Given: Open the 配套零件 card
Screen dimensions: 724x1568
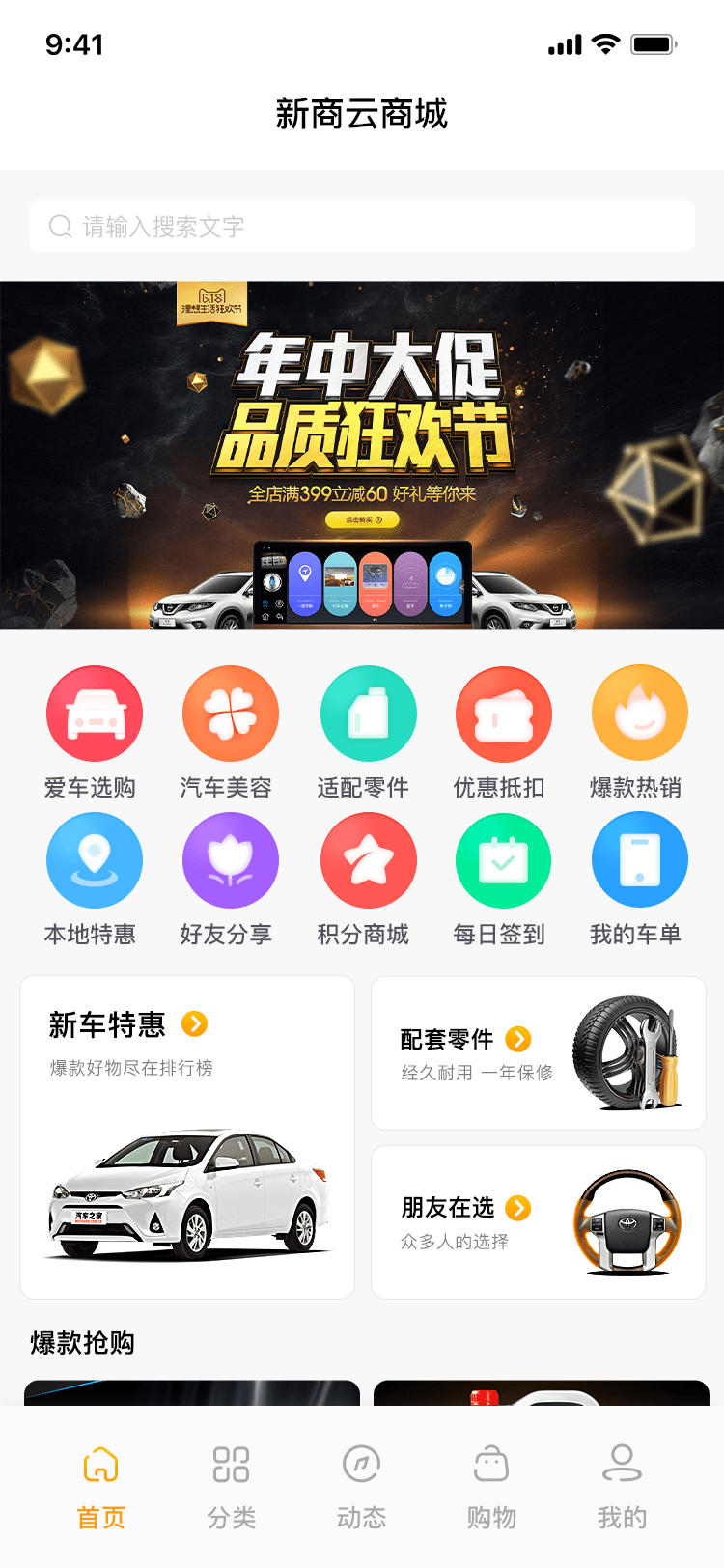Looking at the screenshot, I should pos(538,1052).
